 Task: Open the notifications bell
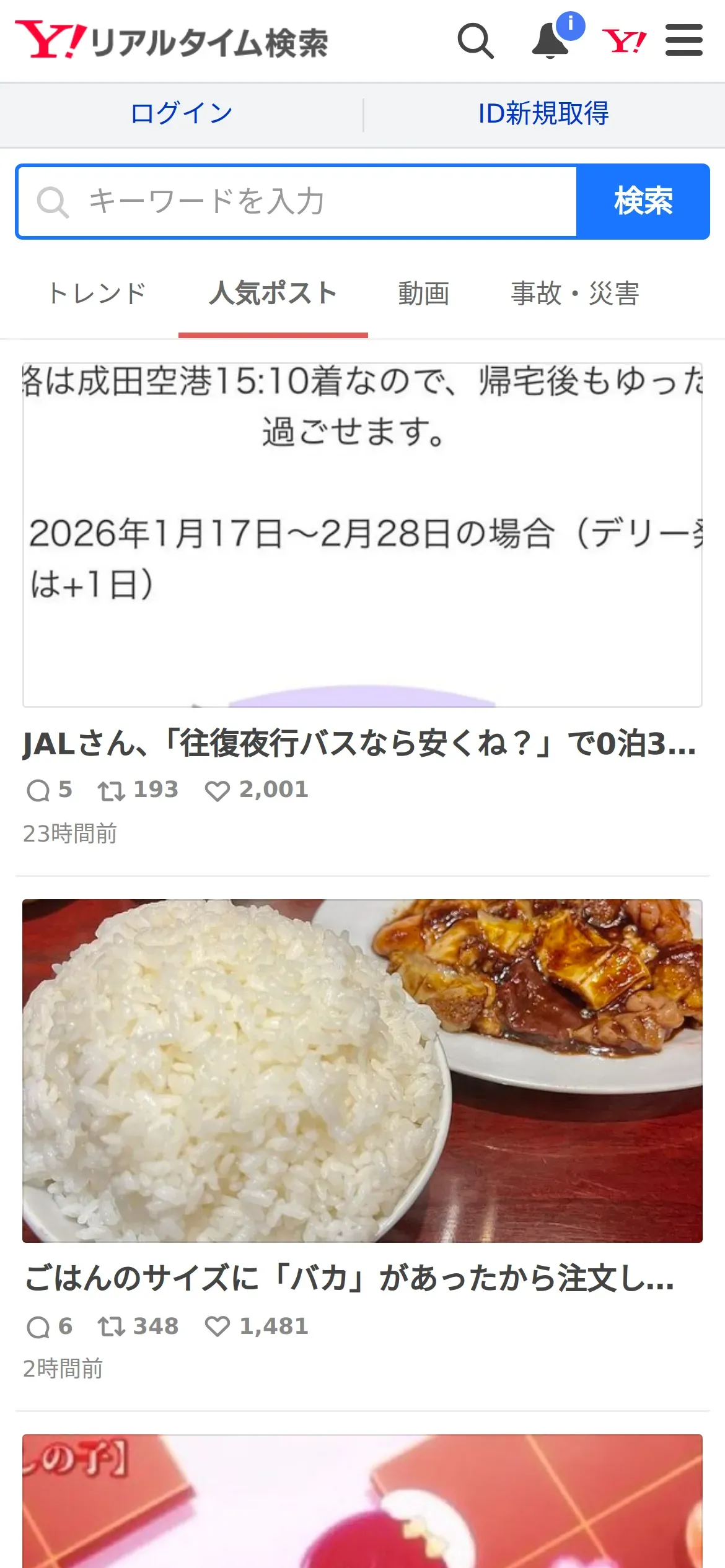click(x=551, y=41)
